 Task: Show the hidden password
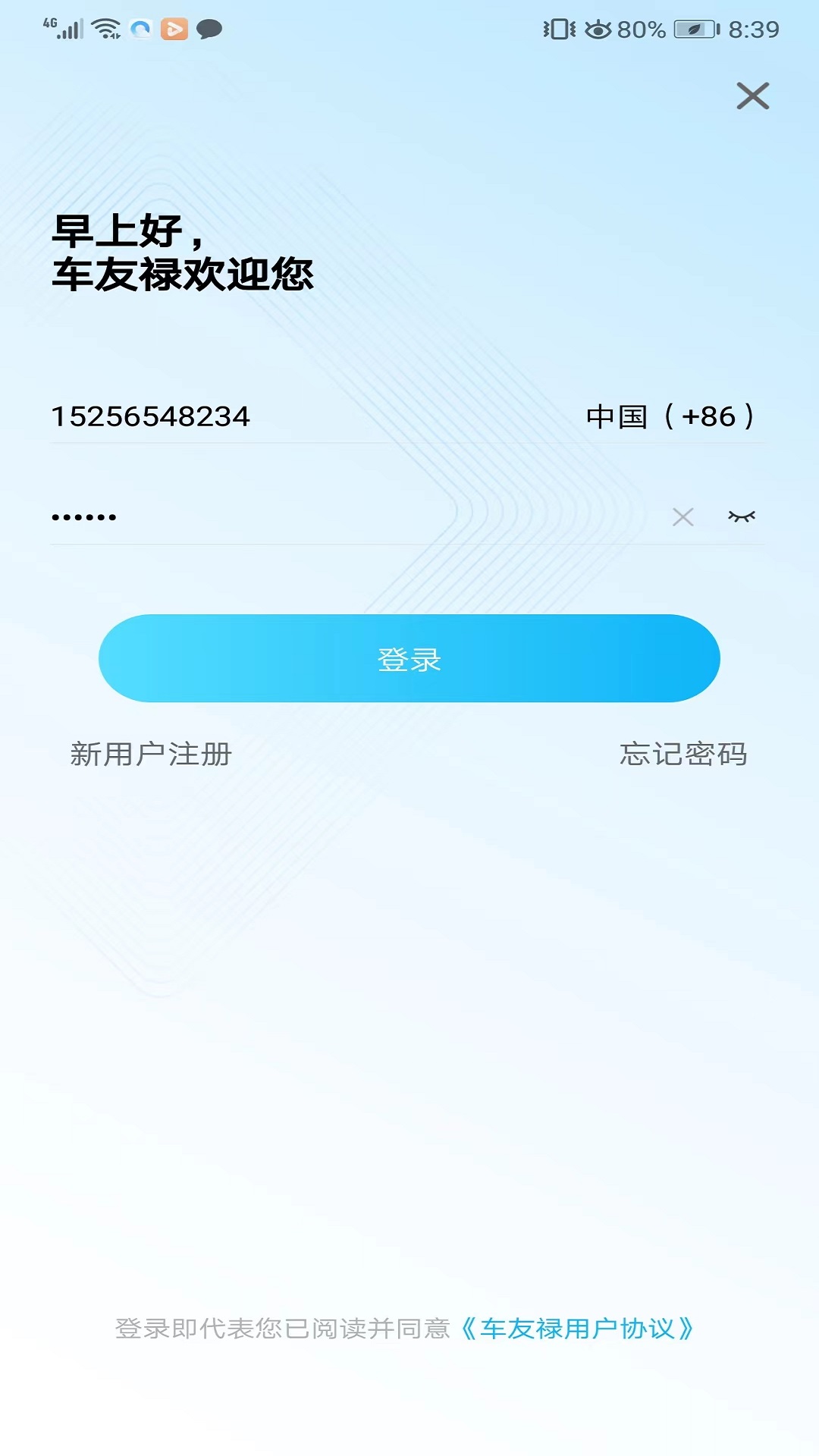742,516
